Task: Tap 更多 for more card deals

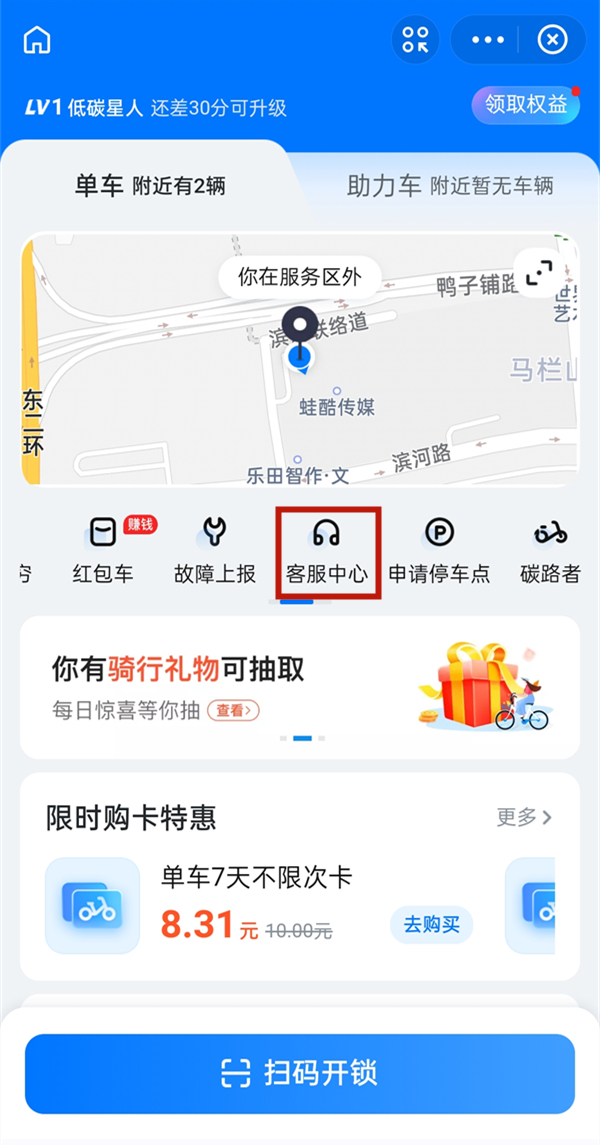Action: click(x=524, y=817)
